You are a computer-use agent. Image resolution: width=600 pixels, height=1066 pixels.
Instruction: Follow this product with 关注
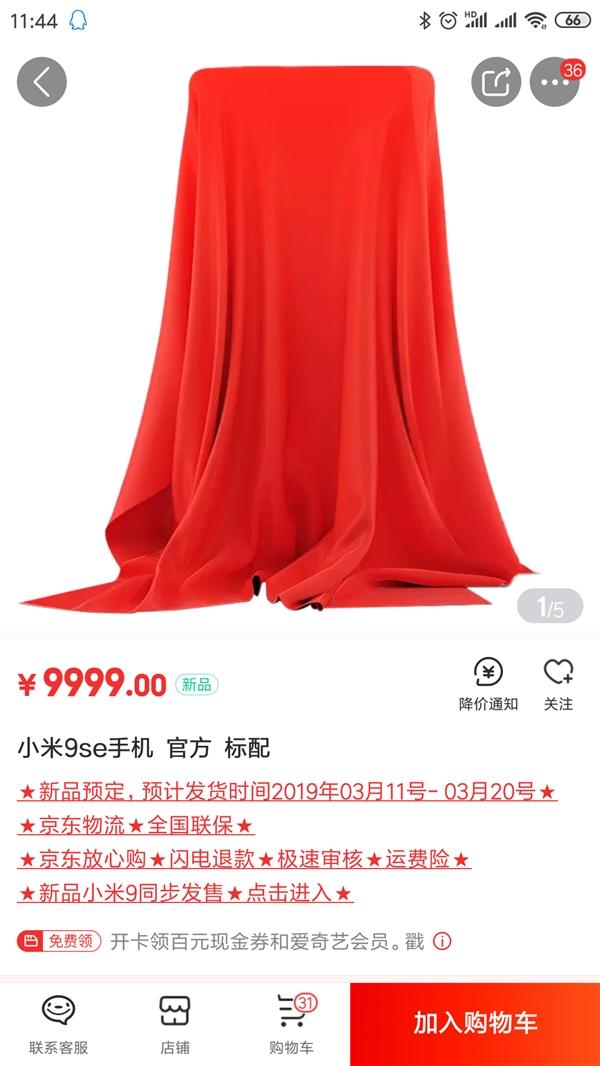coord(558,683)
